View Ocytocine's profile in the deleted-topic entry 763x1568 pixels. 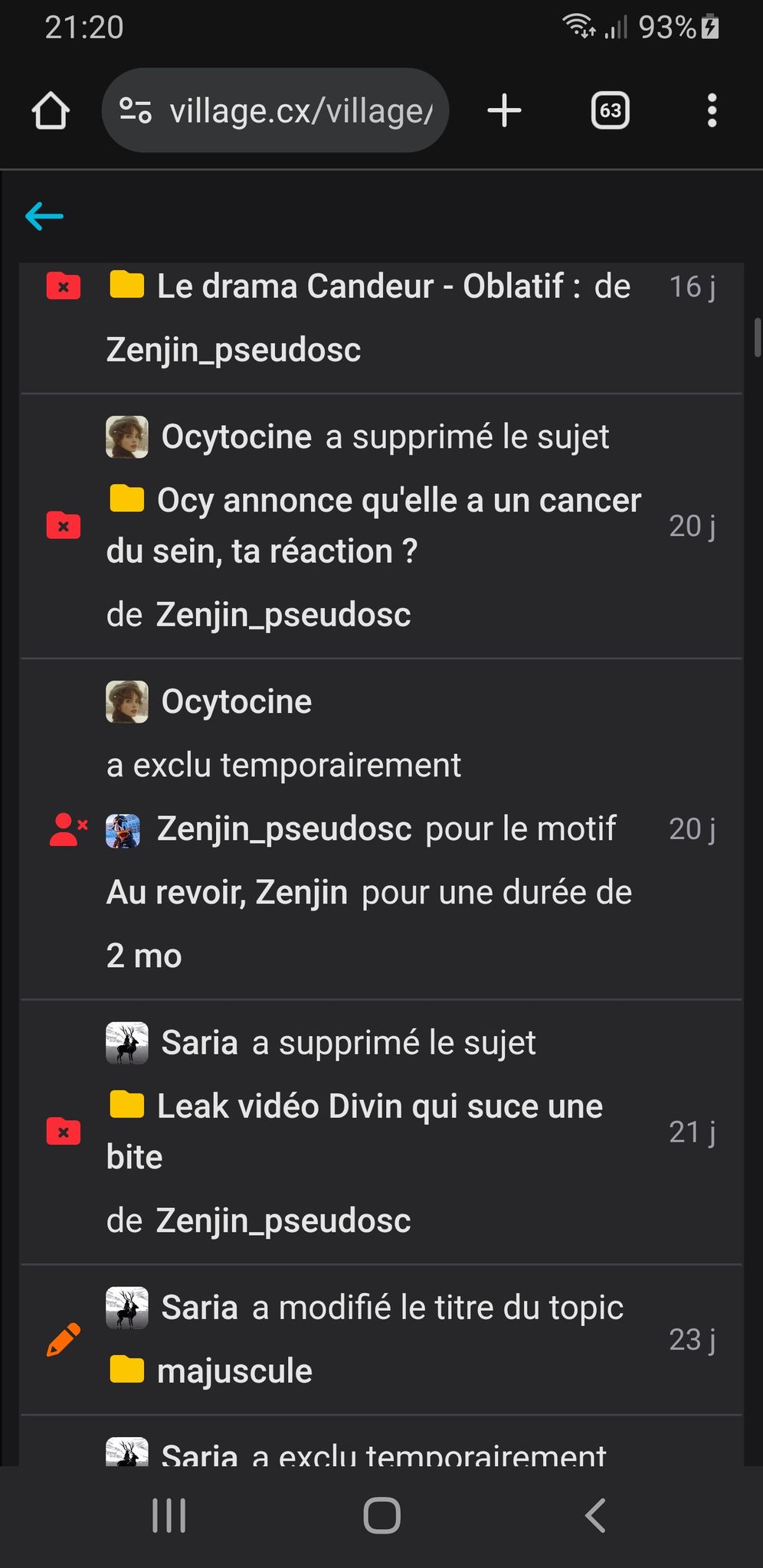pyautogui.click(x=236, y=437)
